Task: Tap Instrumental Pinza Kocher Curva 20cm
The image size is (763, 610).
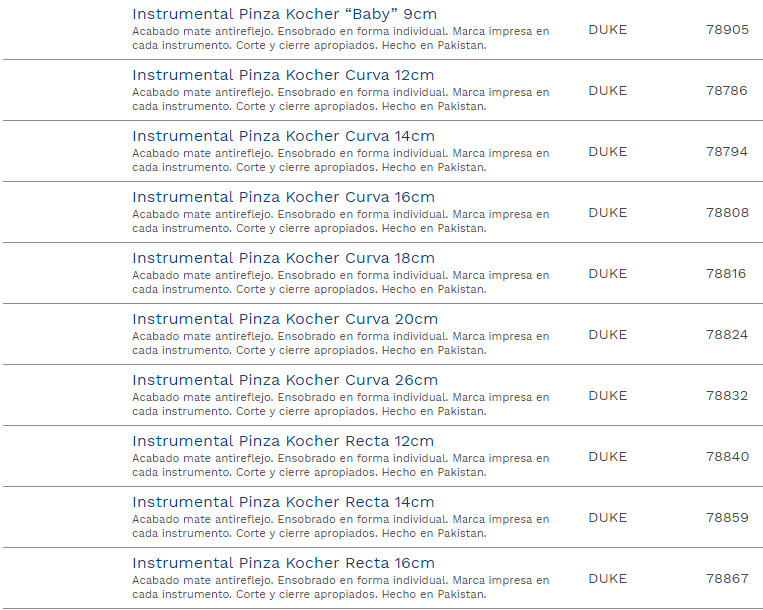Action: tap(284, 319)
